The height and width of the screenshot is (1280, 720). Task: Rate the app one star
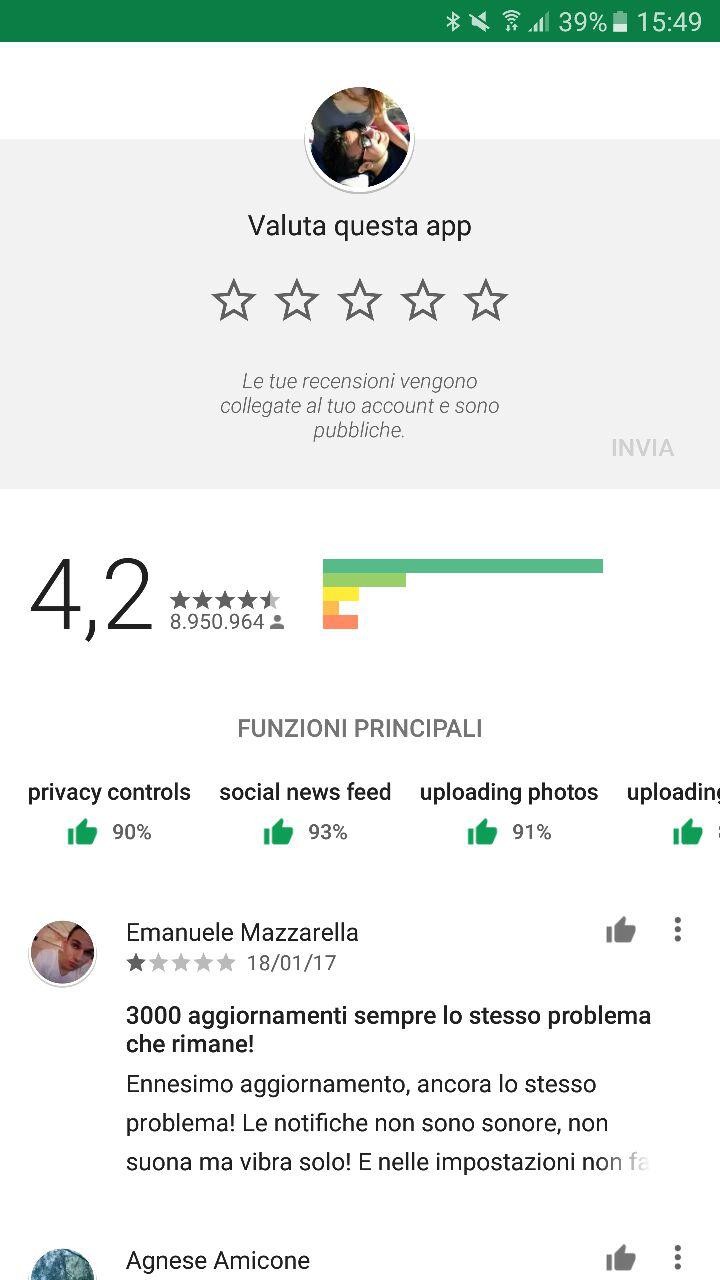pyautogui.click(x=233, y=301)
